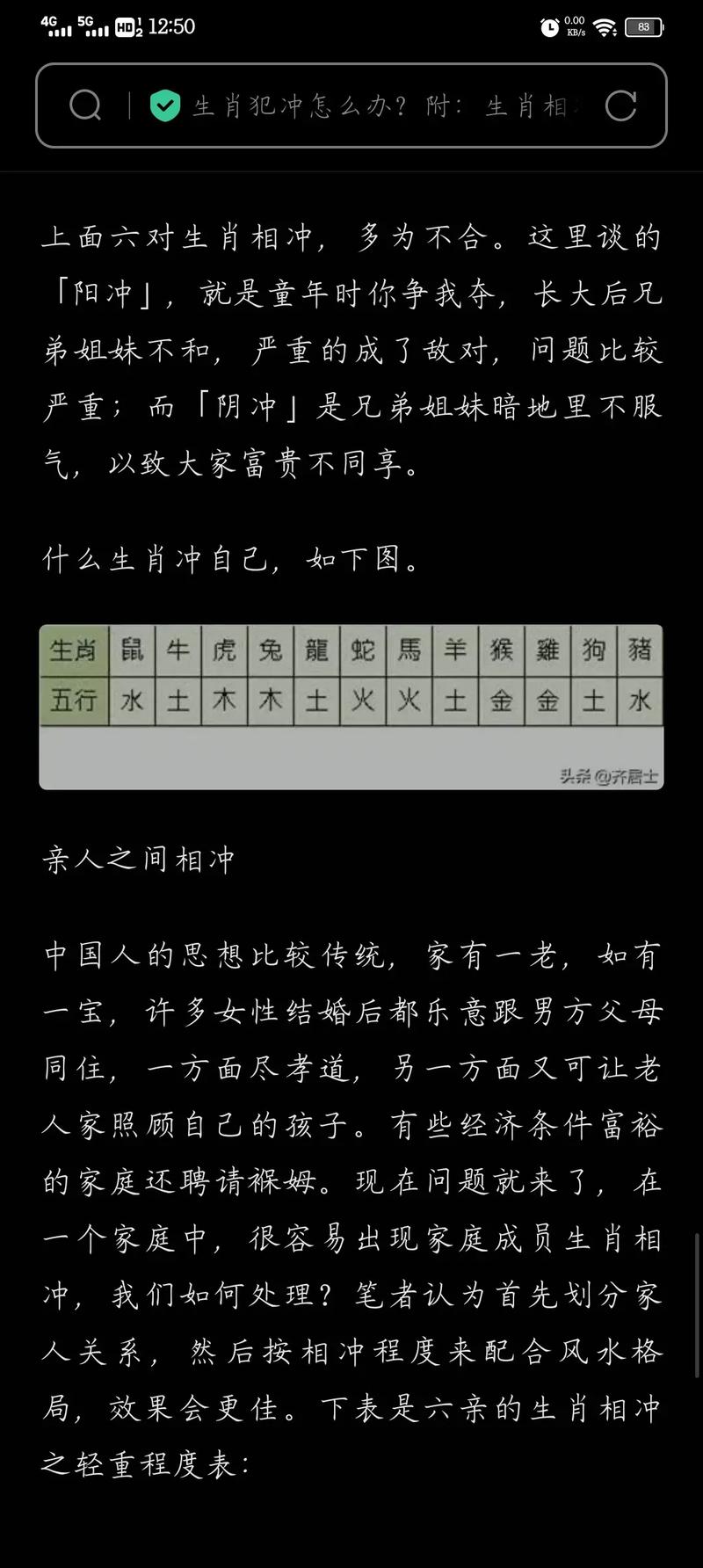The height and width of the screenshot is (1568, 703).
Task: Tap the battery indicator showing 83
Action: (x=642, y=26)
